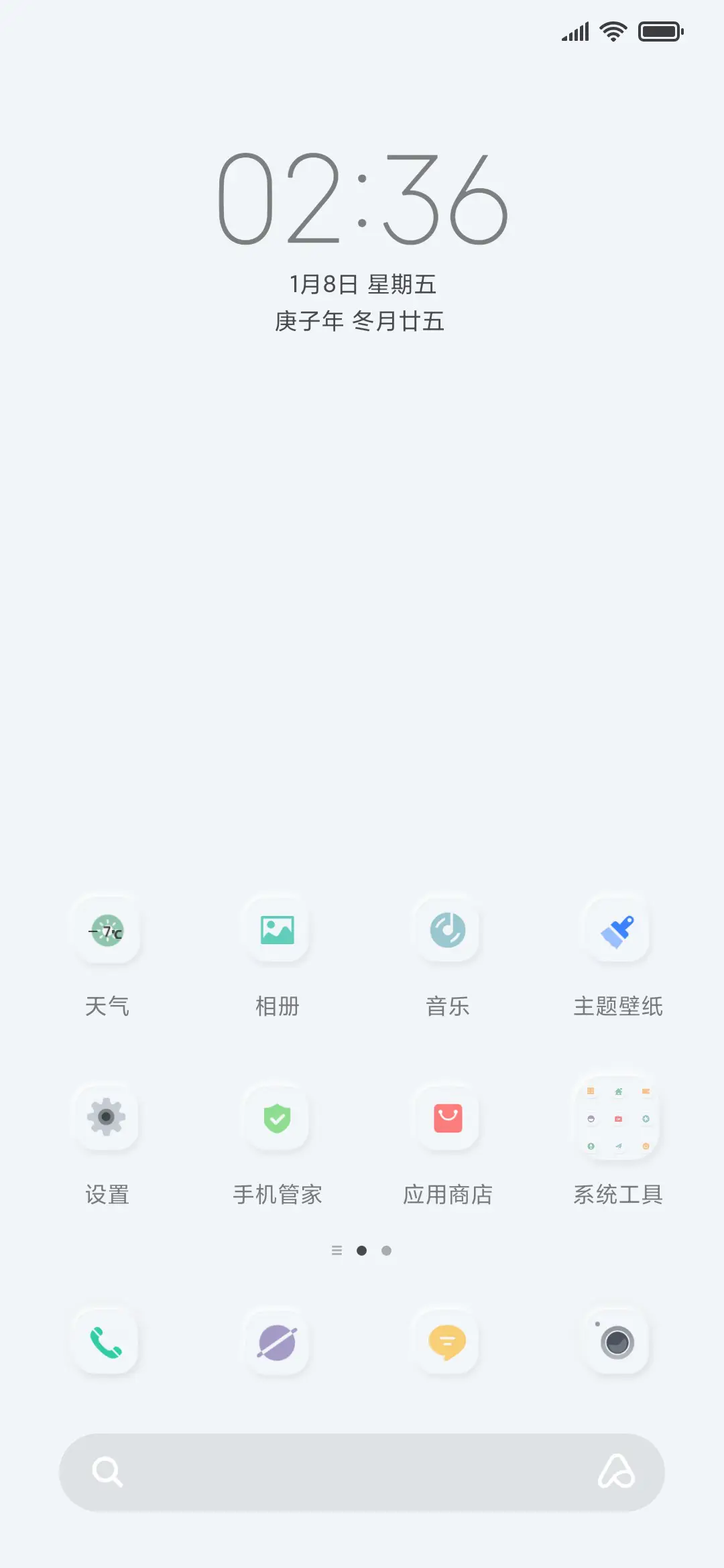
Task: Select the third home screen page dot
Action: pyautogui.click(x=386, y=1250)
